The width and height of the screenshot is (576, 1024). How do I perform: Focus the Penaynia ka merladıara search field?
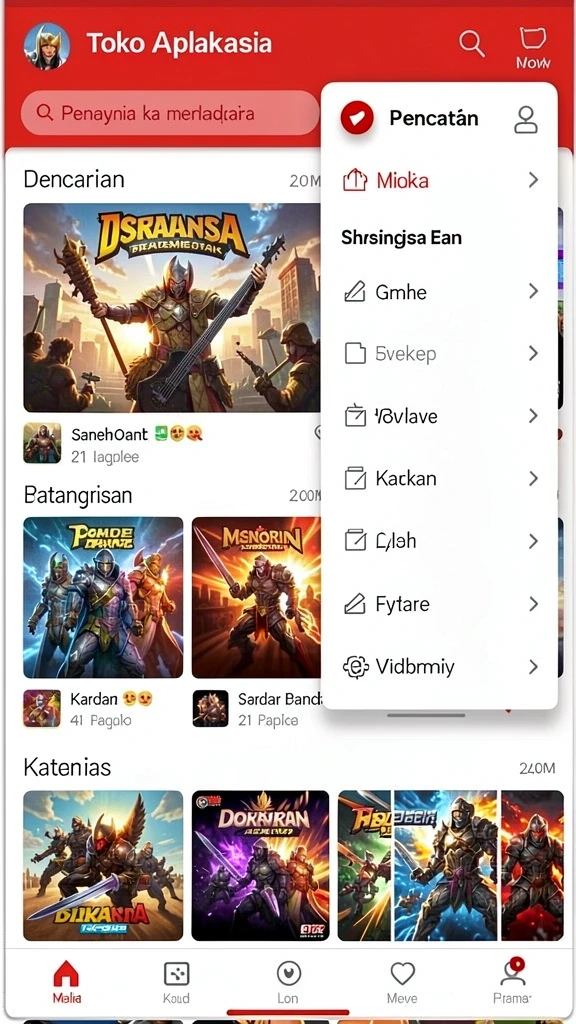point(170,113)
